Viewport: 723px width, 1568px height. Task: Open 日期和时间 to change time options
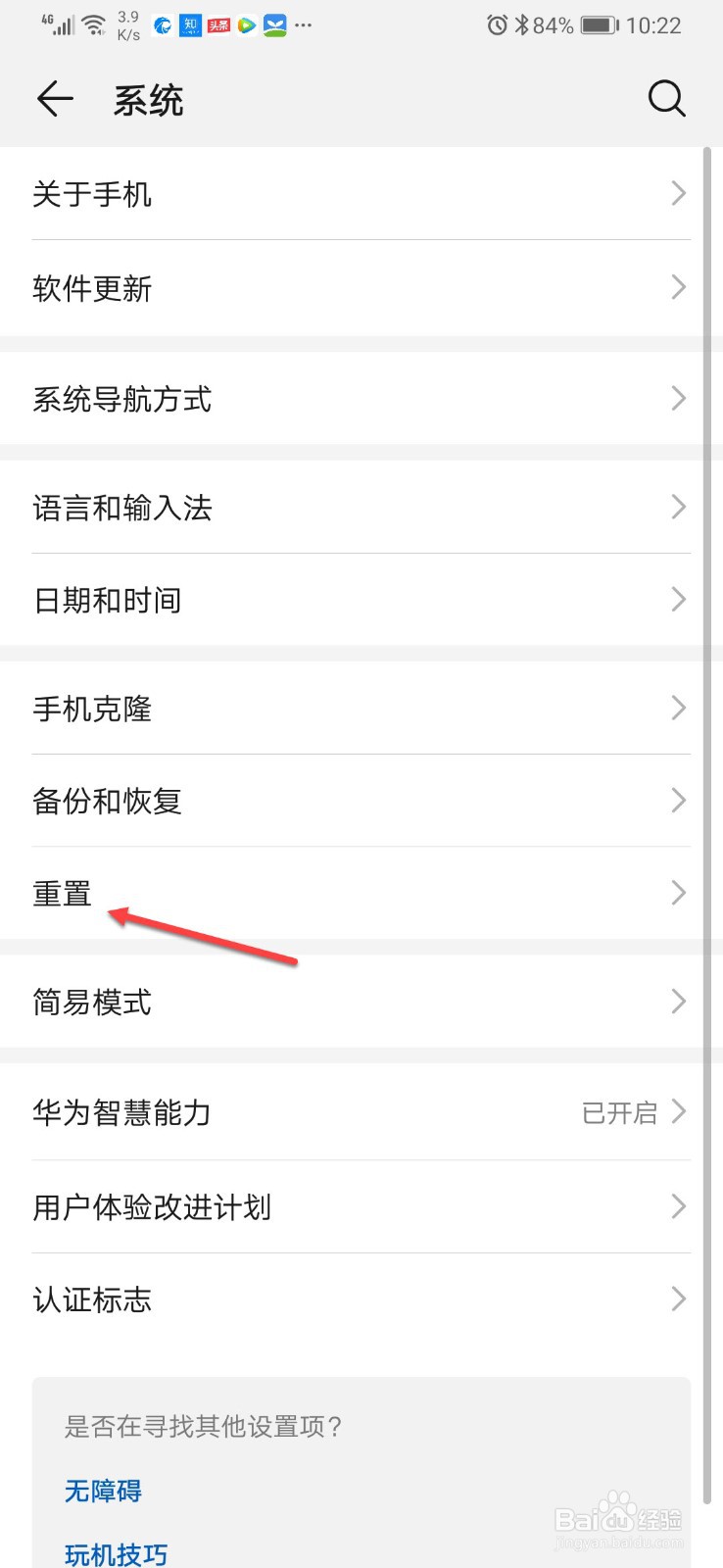click(x=361, y=599)
